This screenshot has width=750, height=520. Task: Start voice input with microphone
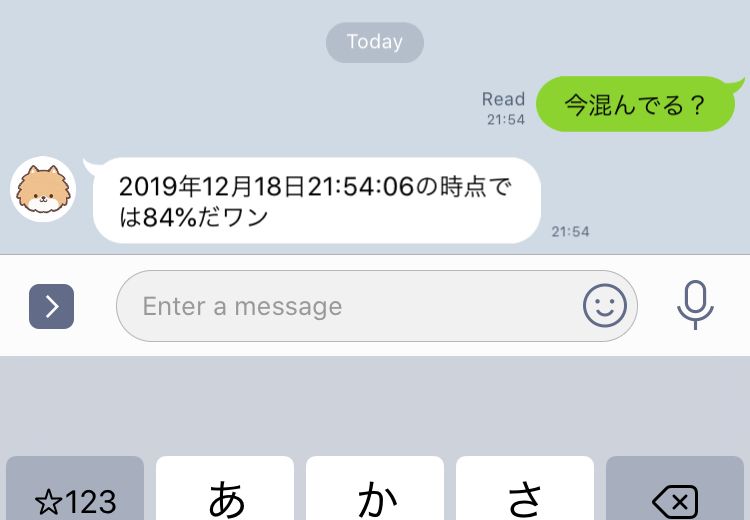(x=694, y=306)
